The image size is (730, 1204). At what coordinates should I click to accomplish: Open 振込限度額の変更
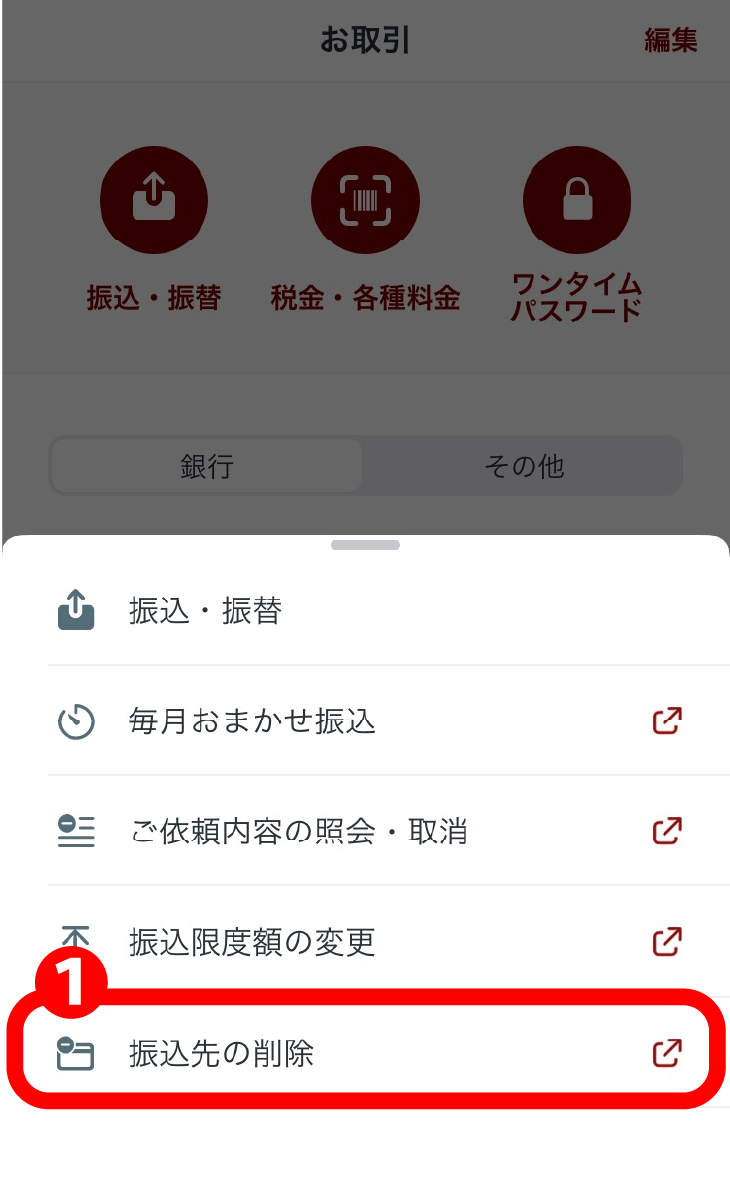[250, 941]
